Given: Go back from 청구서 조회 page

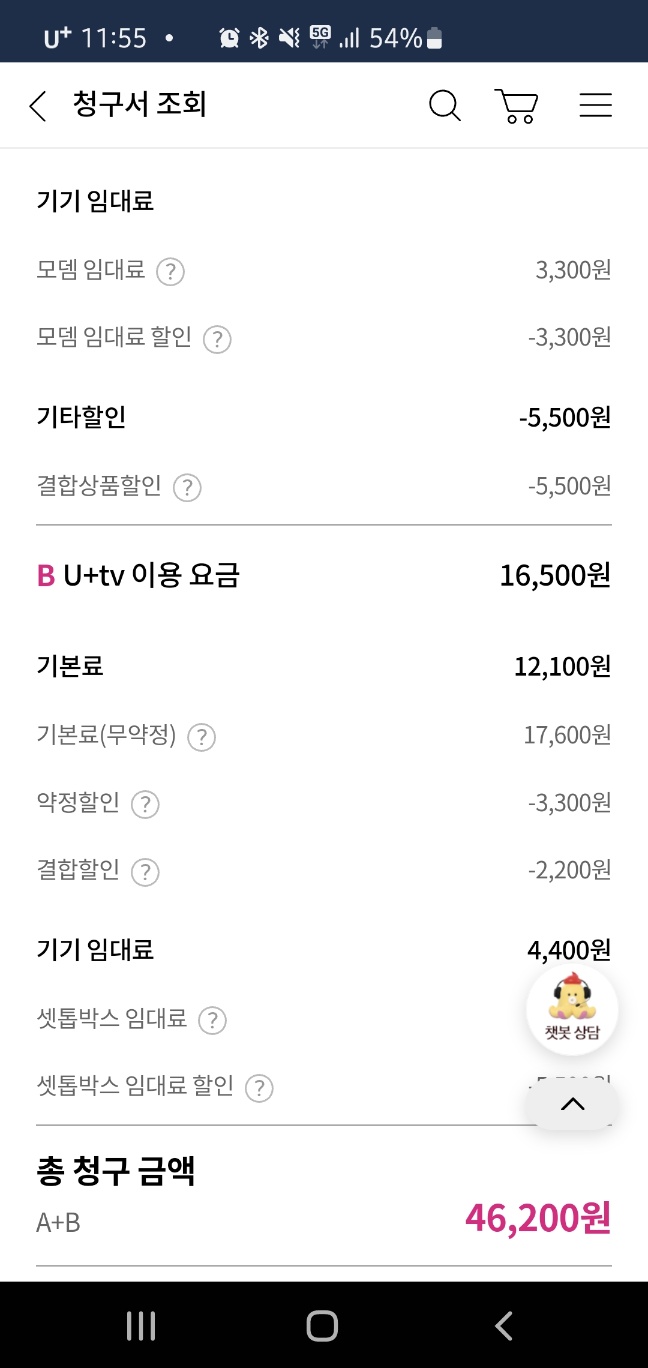Looking at the screenshot, I should 38,106.
